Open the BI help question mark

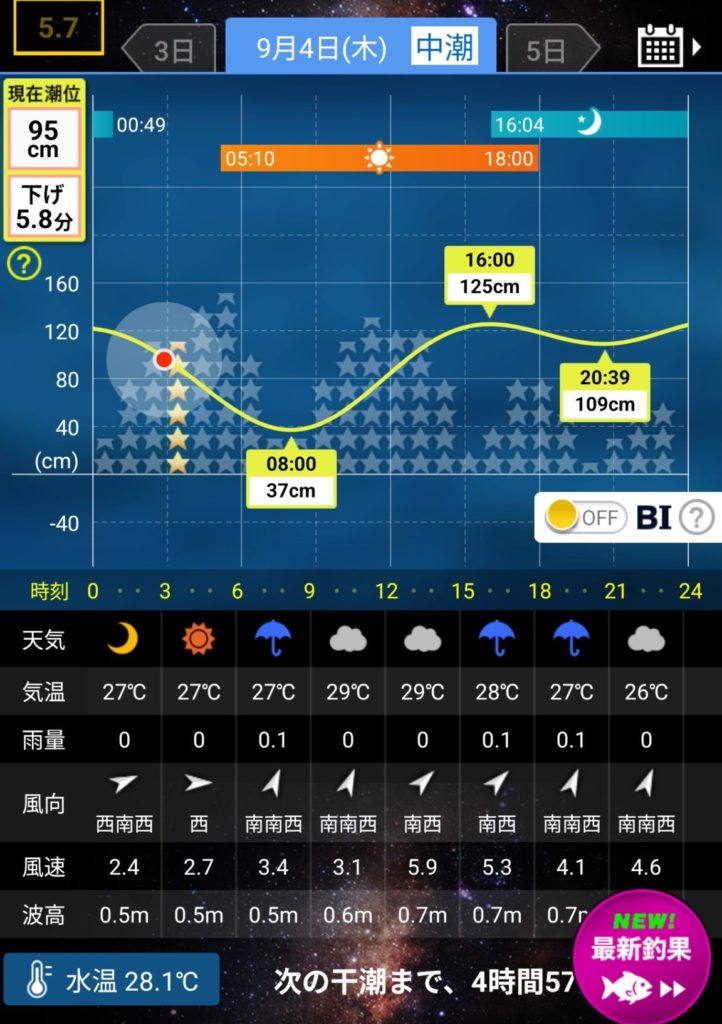[x=697, y=517]
